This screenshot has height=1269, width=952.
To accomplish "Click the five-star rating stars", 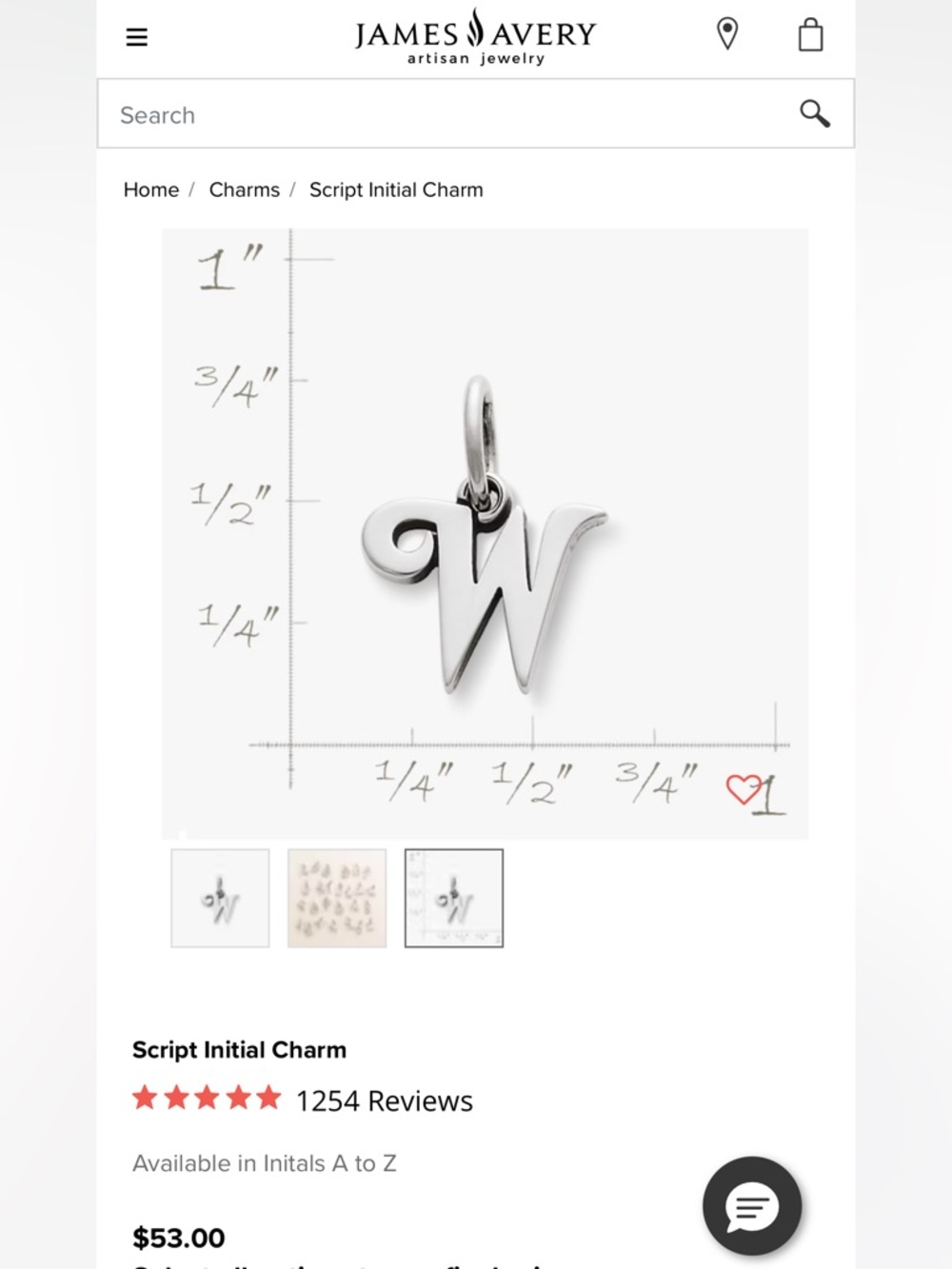I will (206, 1099).
